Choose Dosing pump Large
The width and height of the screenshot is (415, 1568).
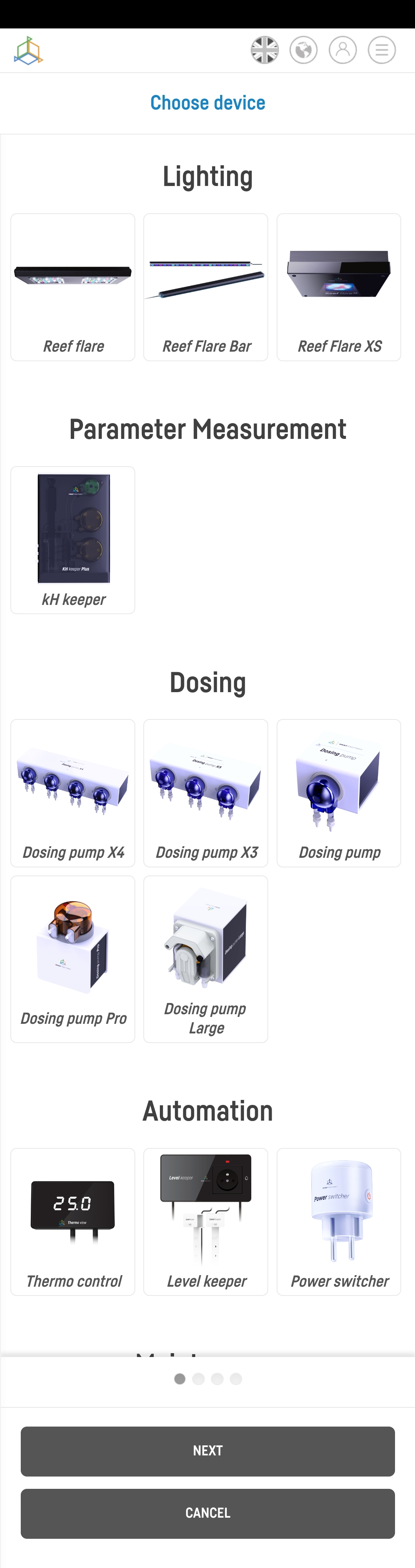pyautogui.click(x=206, y=959)
